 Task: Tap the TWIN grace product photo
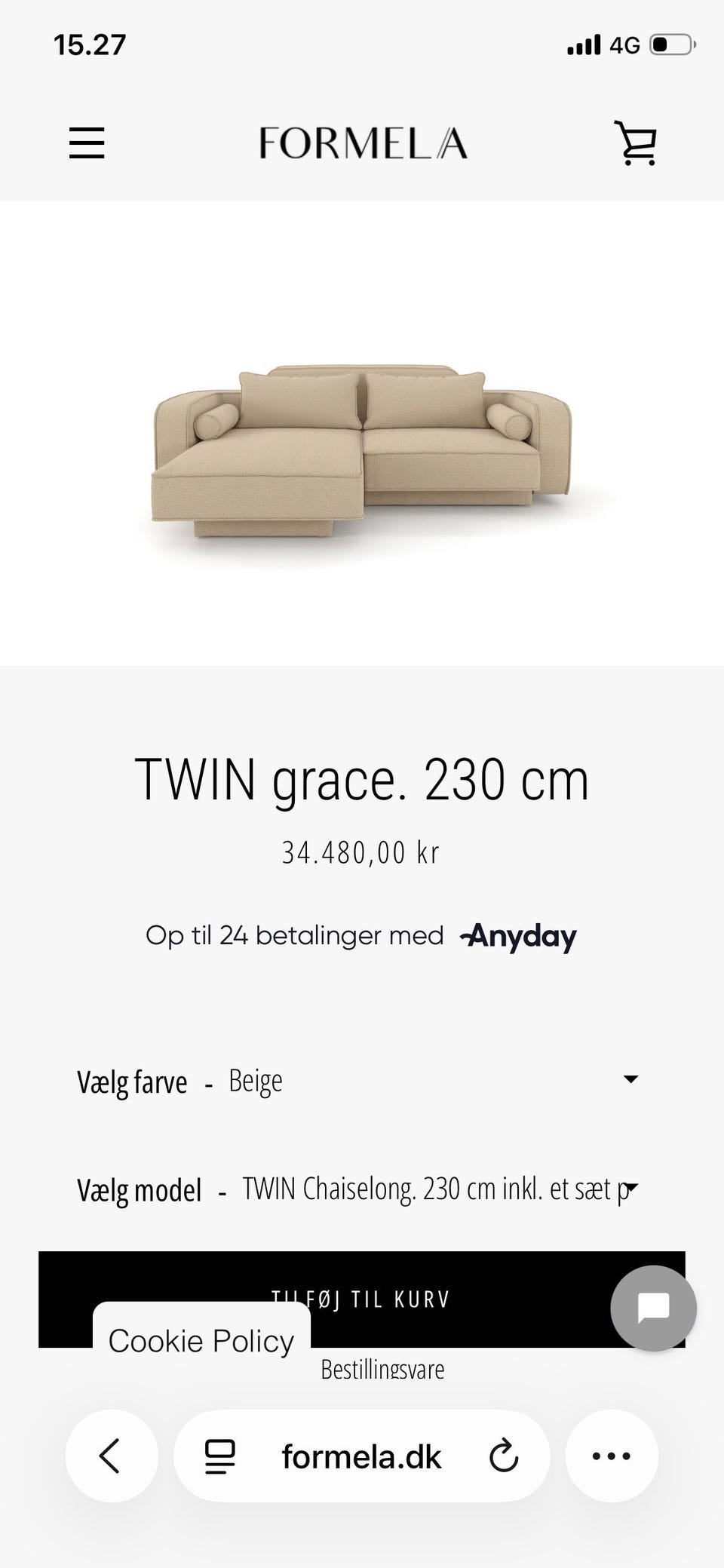click(x=362, y=437)
